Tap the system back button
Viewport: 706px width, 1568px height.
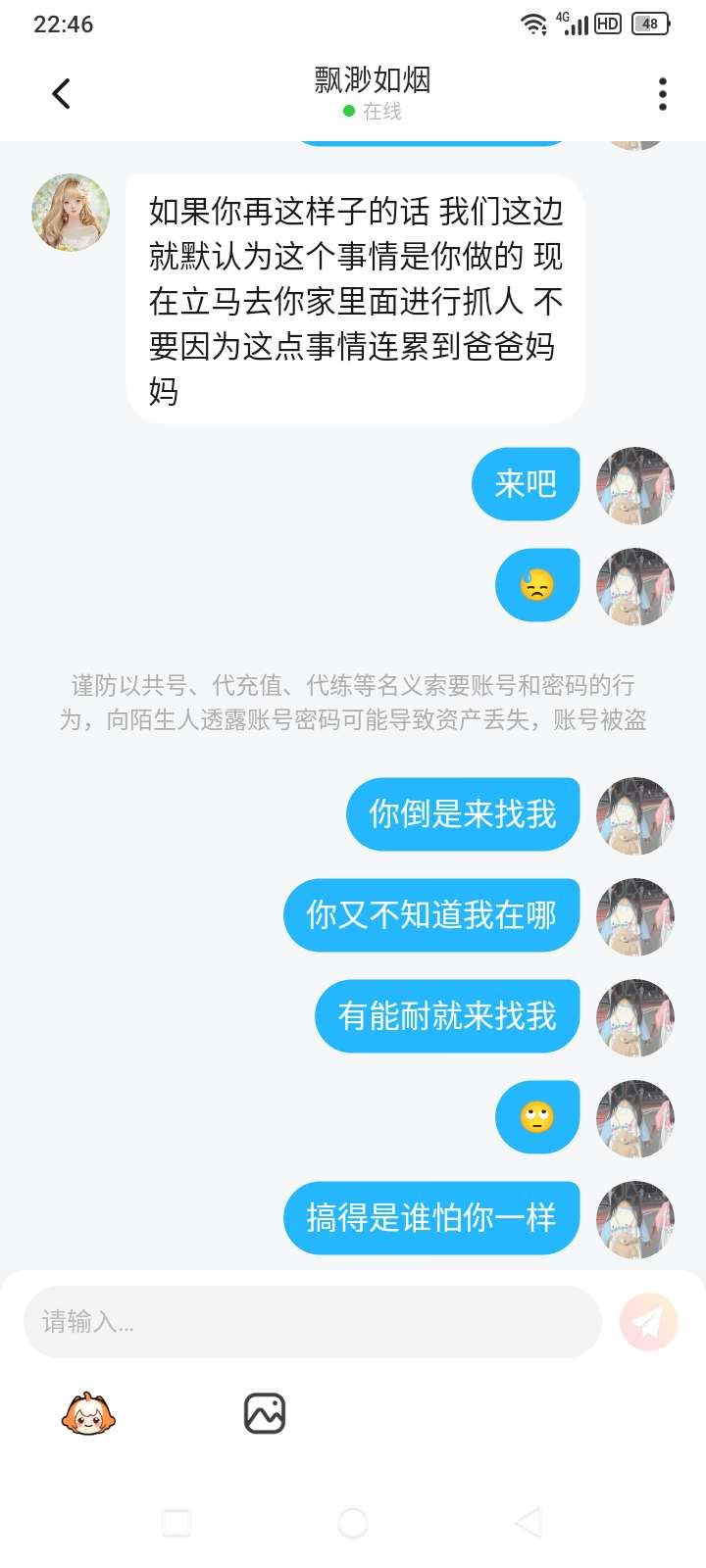(529, 1522)
